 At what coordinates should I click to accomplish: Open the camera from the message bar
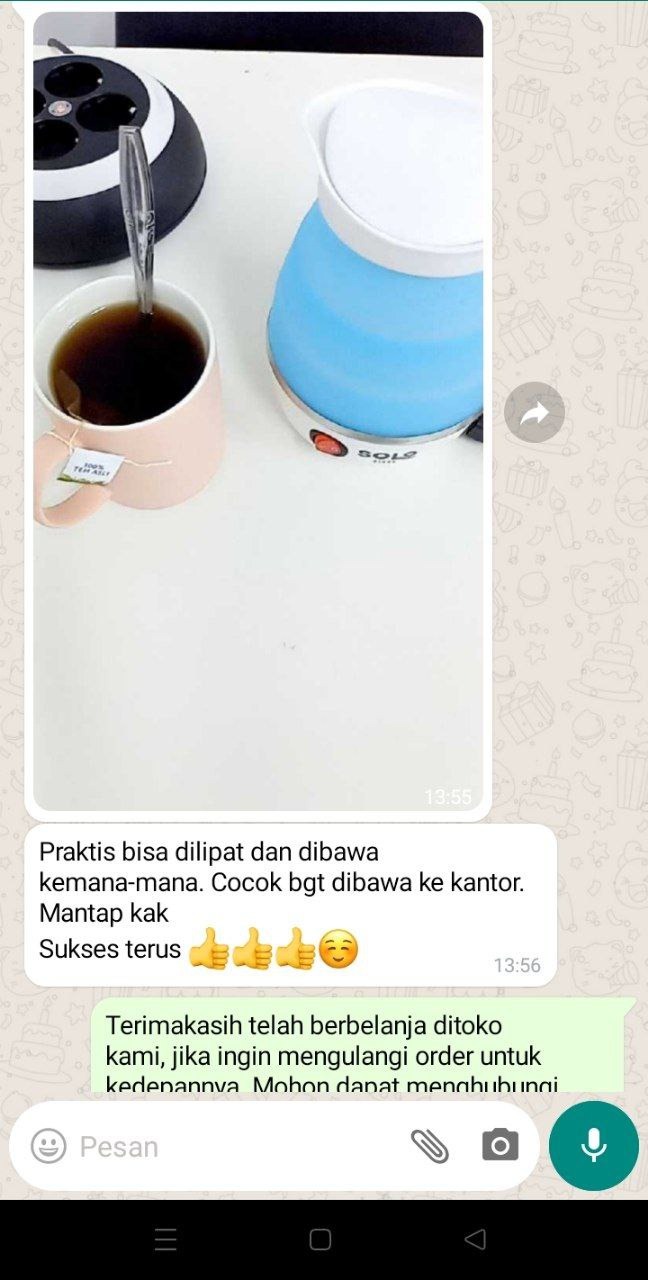(x=500, y=1146)
